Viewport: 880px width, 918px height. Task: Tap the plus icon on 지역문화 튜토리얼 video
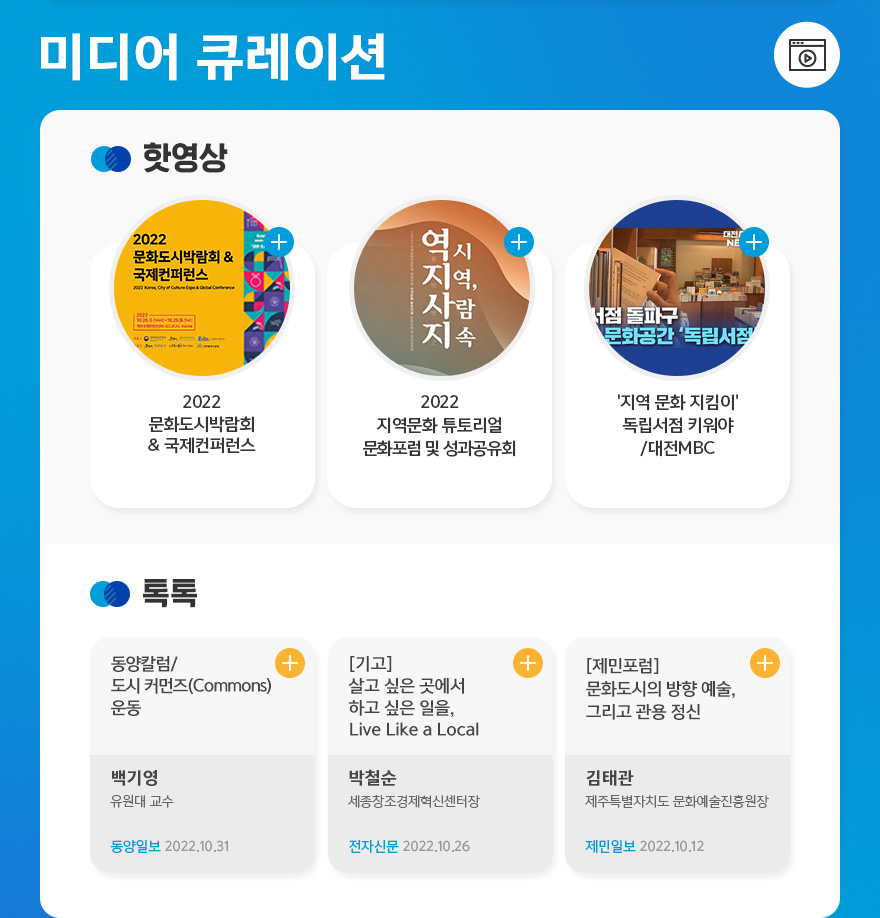point(519,242)
